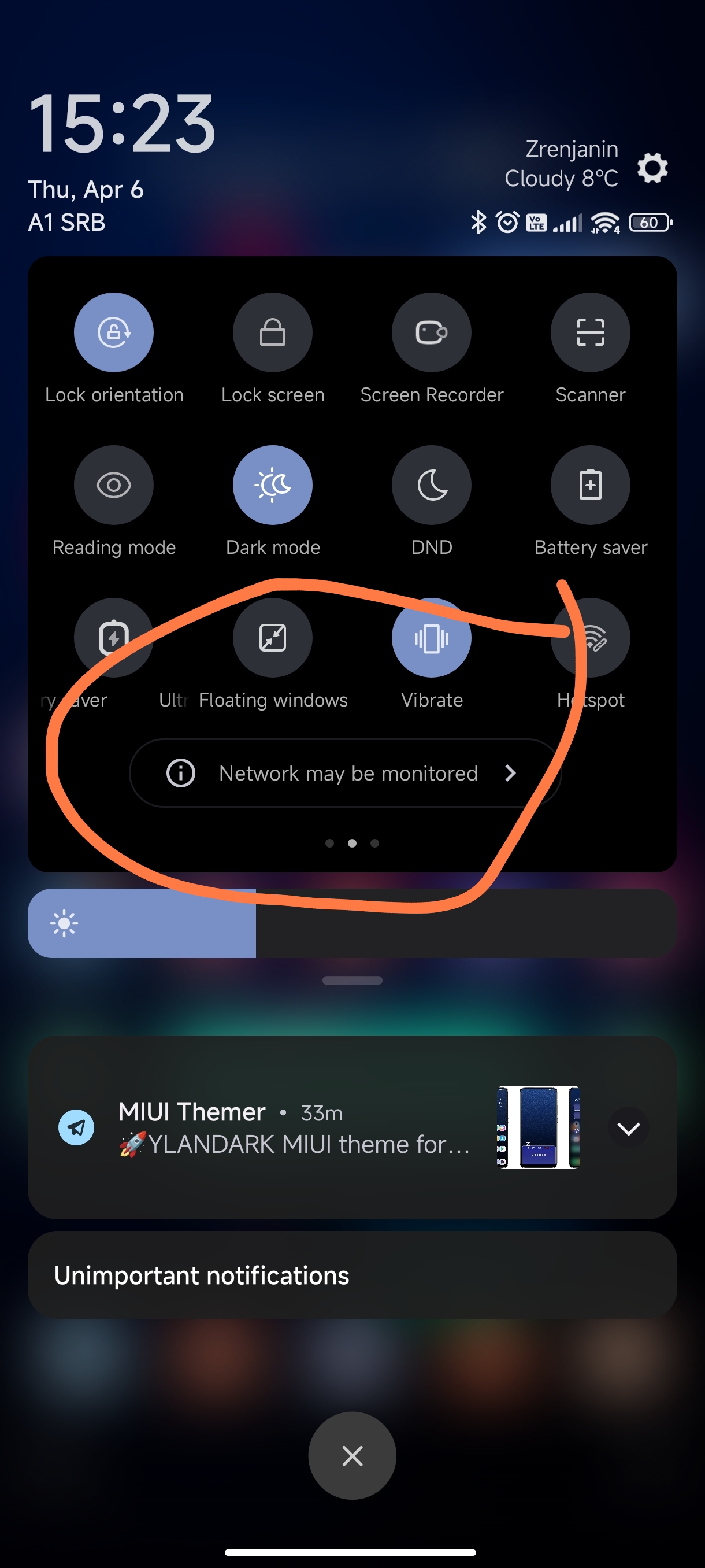705x1568 pixels.
Task: Disable Dark mode
Action: click(x=273, y=485)
